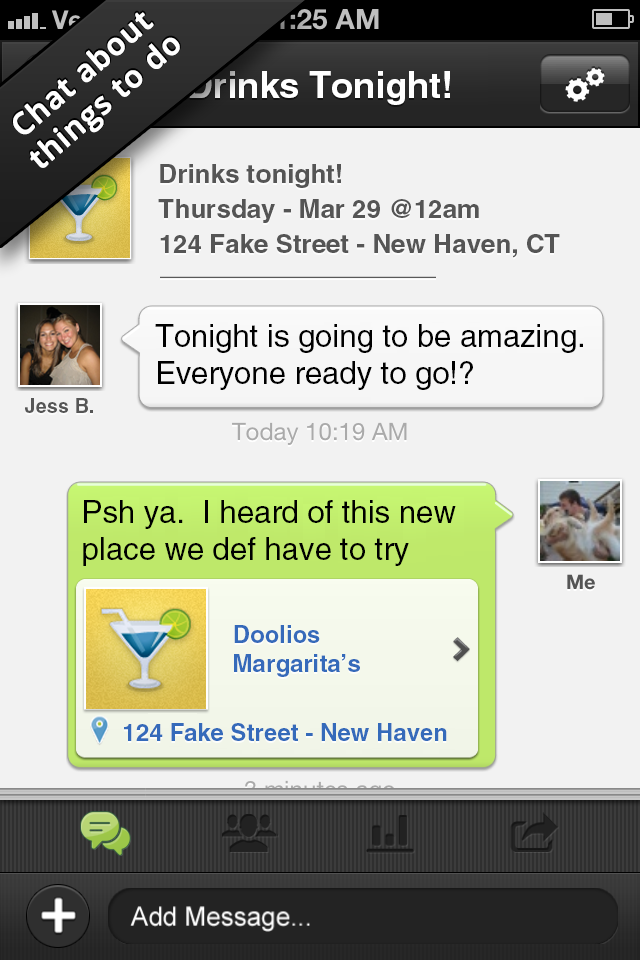Open the settings gear
Viewport: 640px width, 960px height.
click(x=585, y=86)
